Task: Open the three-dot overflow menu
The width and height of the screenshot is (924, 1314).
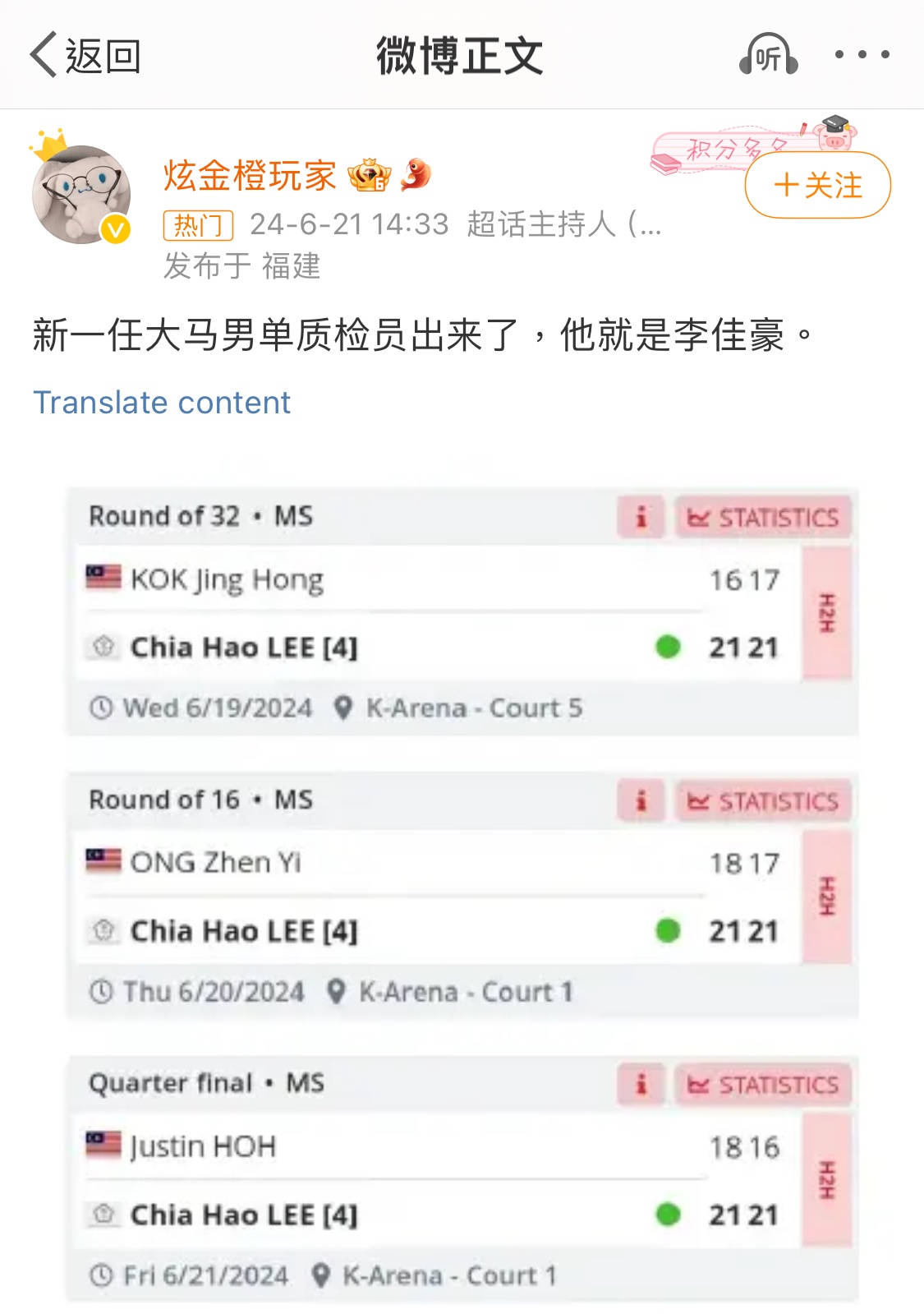Action: click(862, 55)
